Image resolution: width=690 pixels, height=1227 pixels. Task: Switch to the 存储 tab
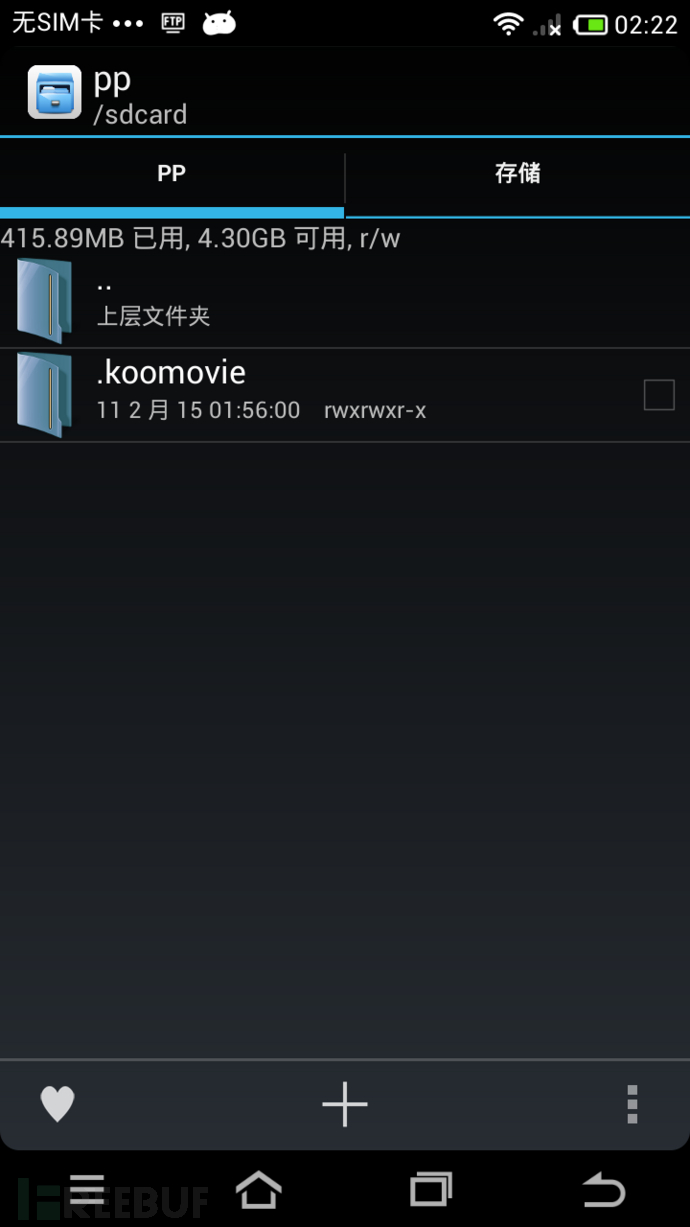[517, 174]
